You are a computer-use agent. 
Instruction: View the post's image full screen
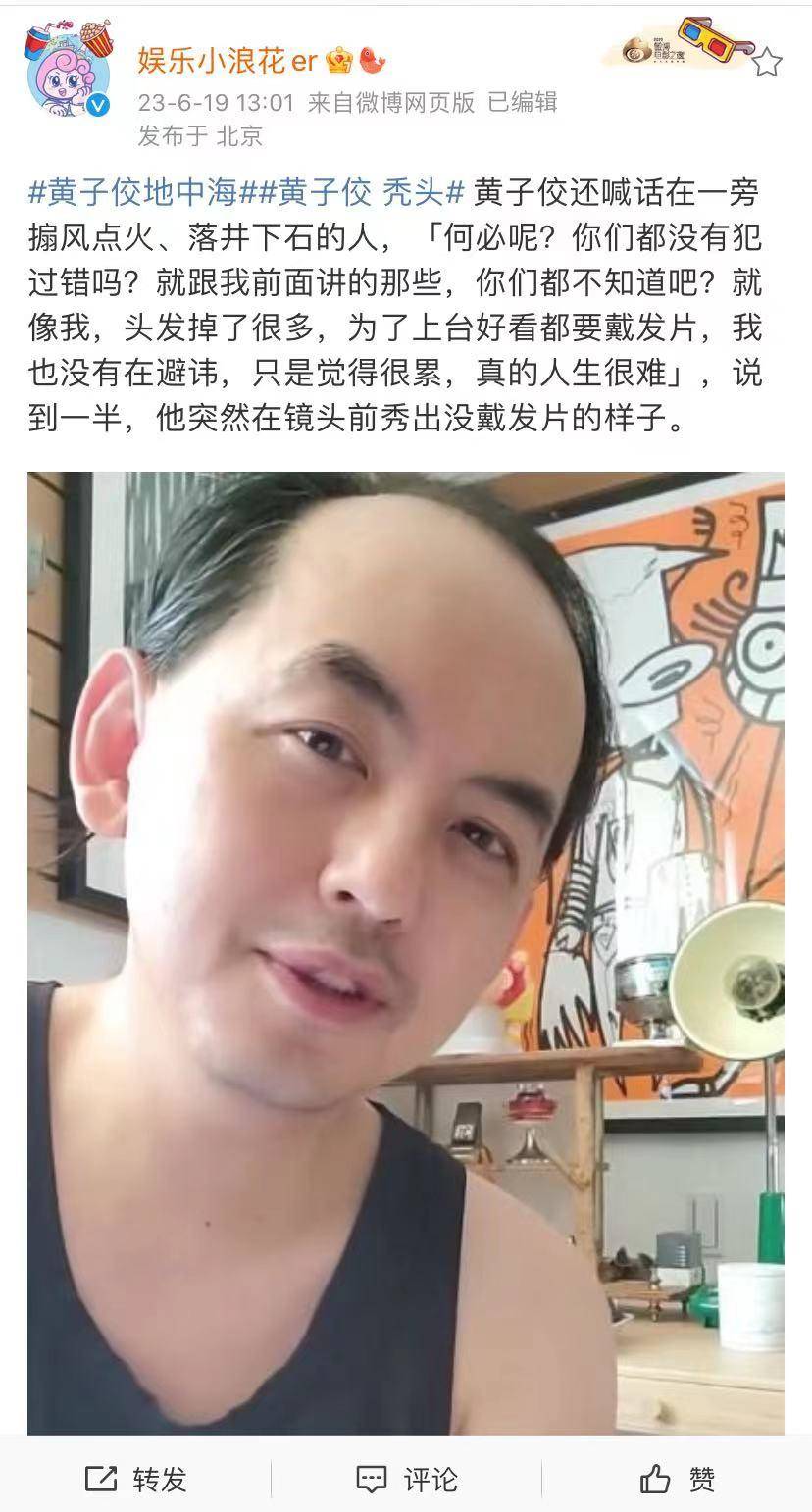[406, 951]
